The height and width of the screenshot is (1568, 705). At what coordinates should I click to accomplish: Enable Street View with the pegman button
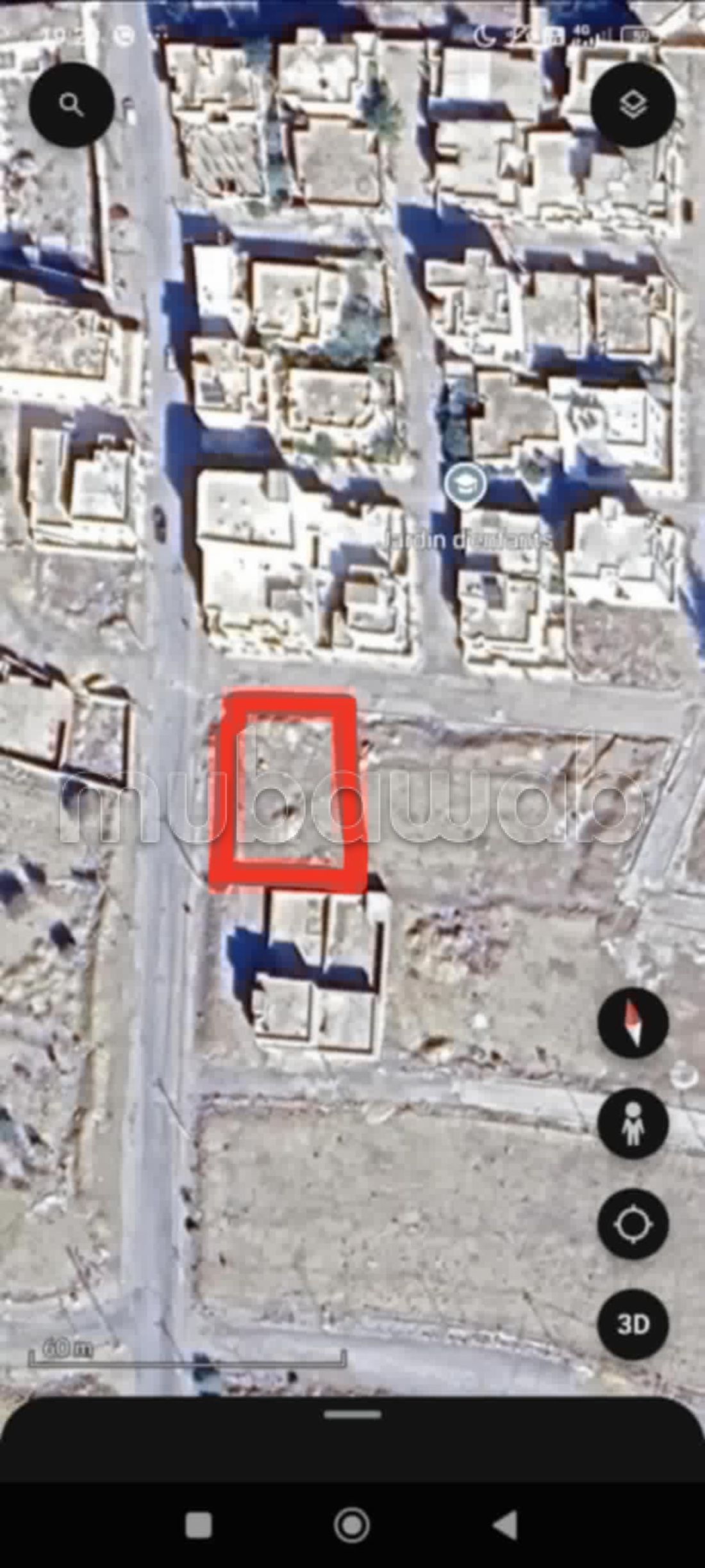[633, 1123]
